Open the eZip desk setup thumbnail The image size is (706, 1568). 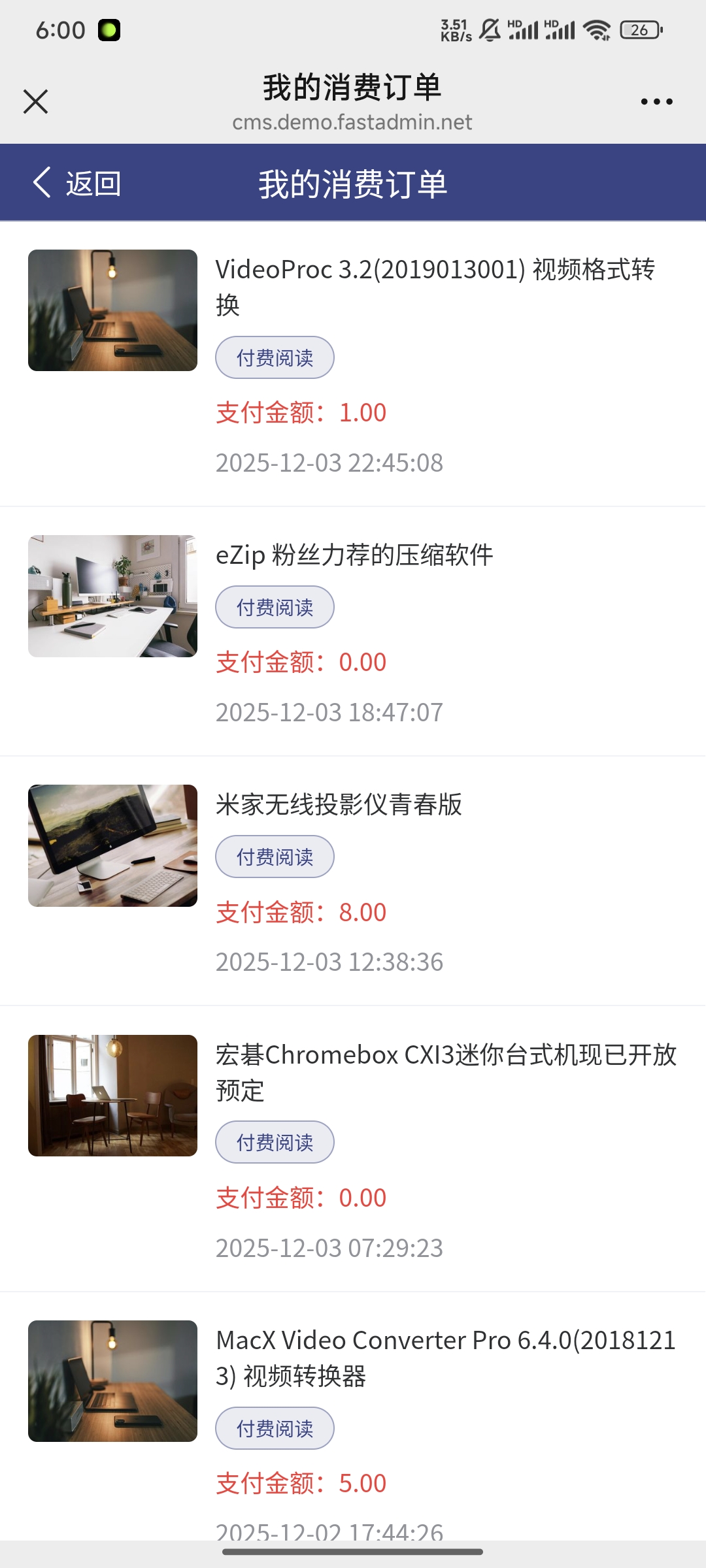[x=112, y=596]
